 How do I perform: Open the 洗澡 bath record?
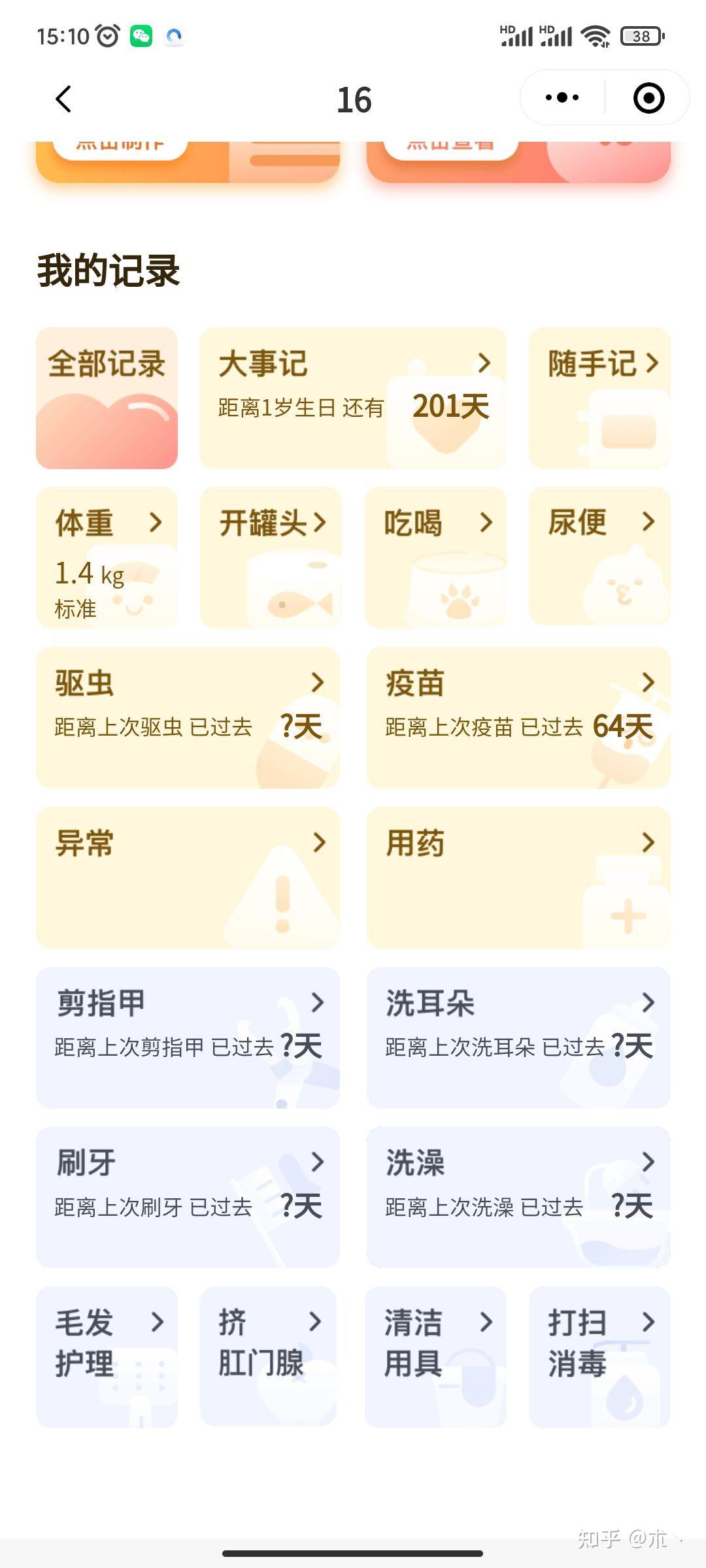518,1197
